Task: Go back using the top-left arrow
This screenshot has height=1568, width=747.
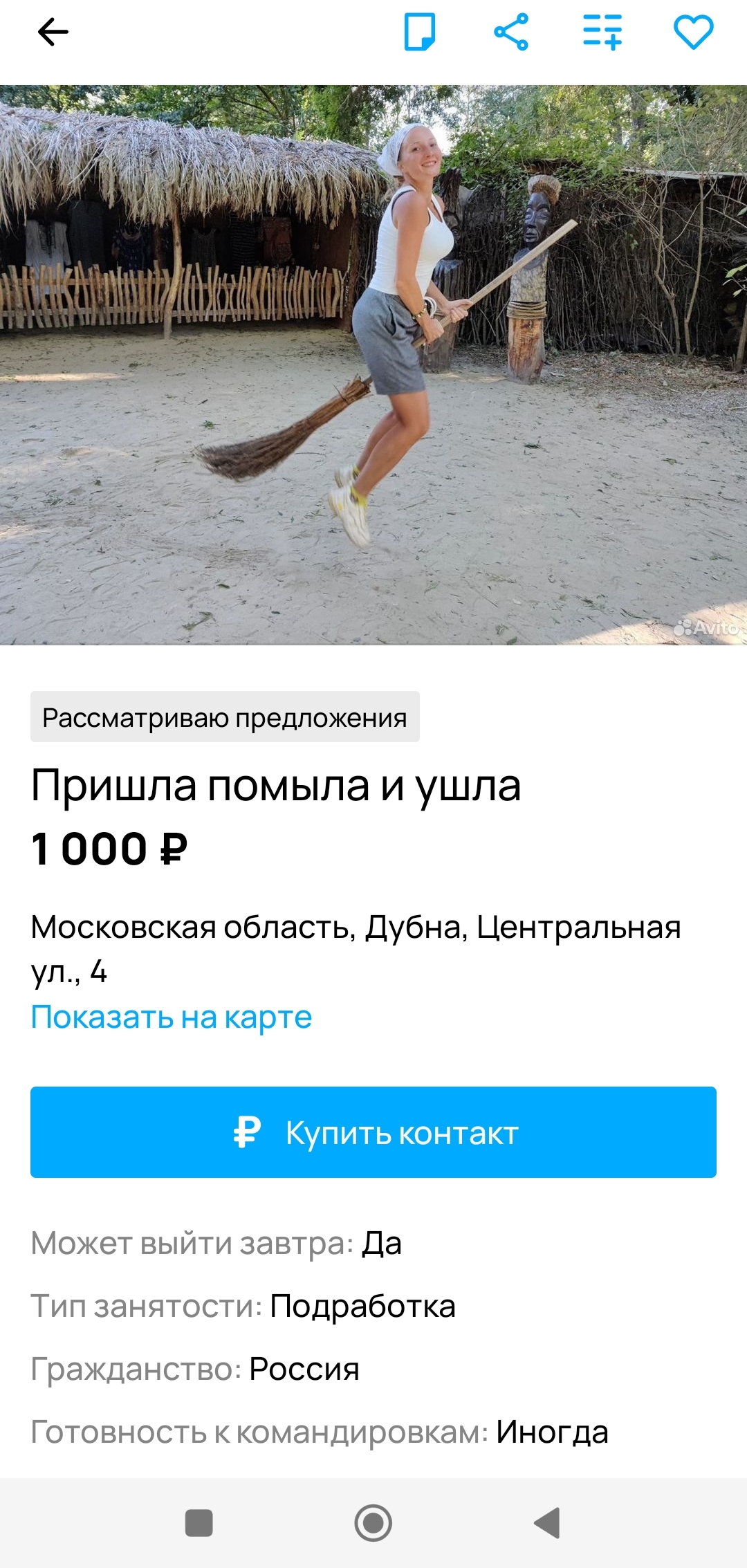Action: click(53, 32)
